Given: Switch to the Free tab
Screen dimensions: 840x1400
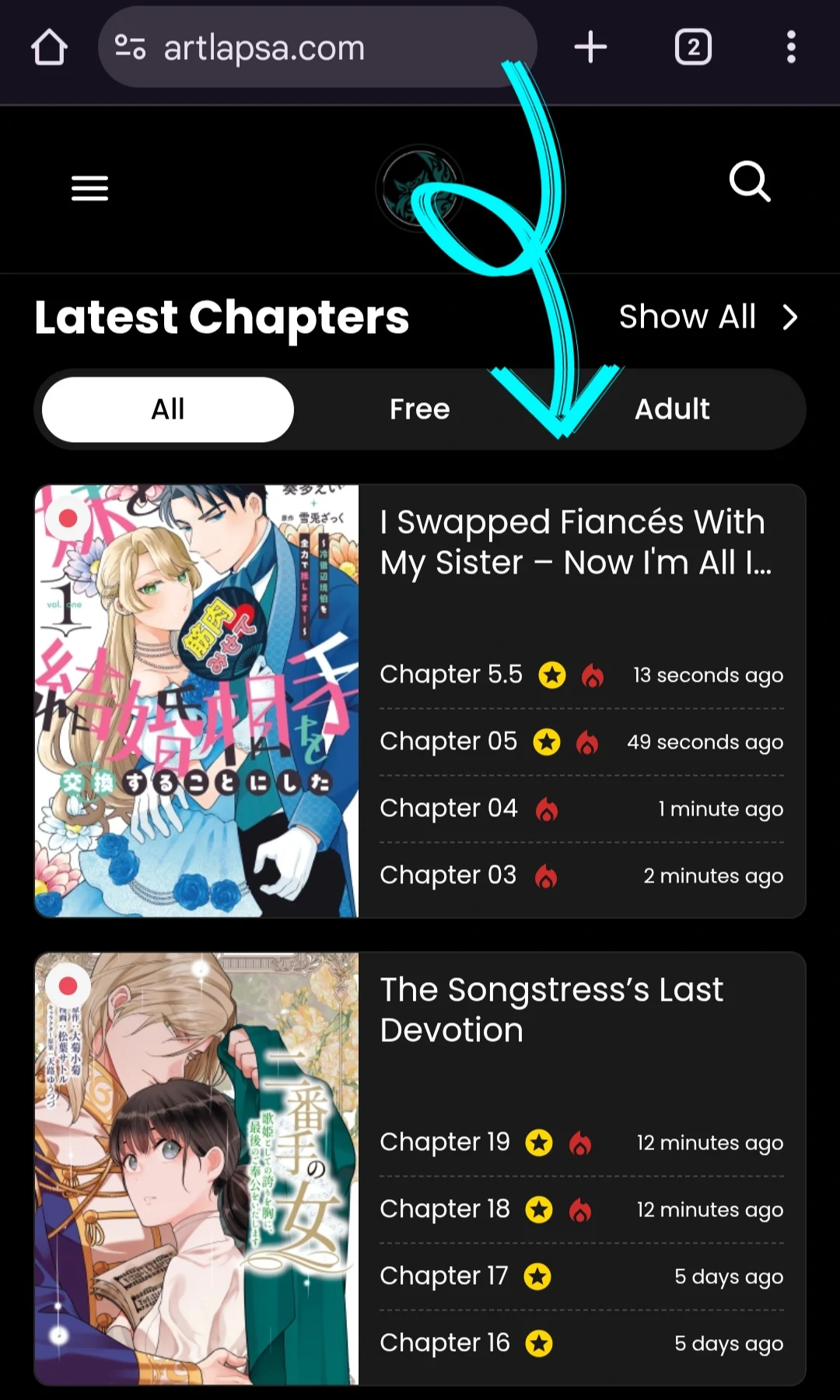Looking at the screenshot, I should (x=419, y=409).
